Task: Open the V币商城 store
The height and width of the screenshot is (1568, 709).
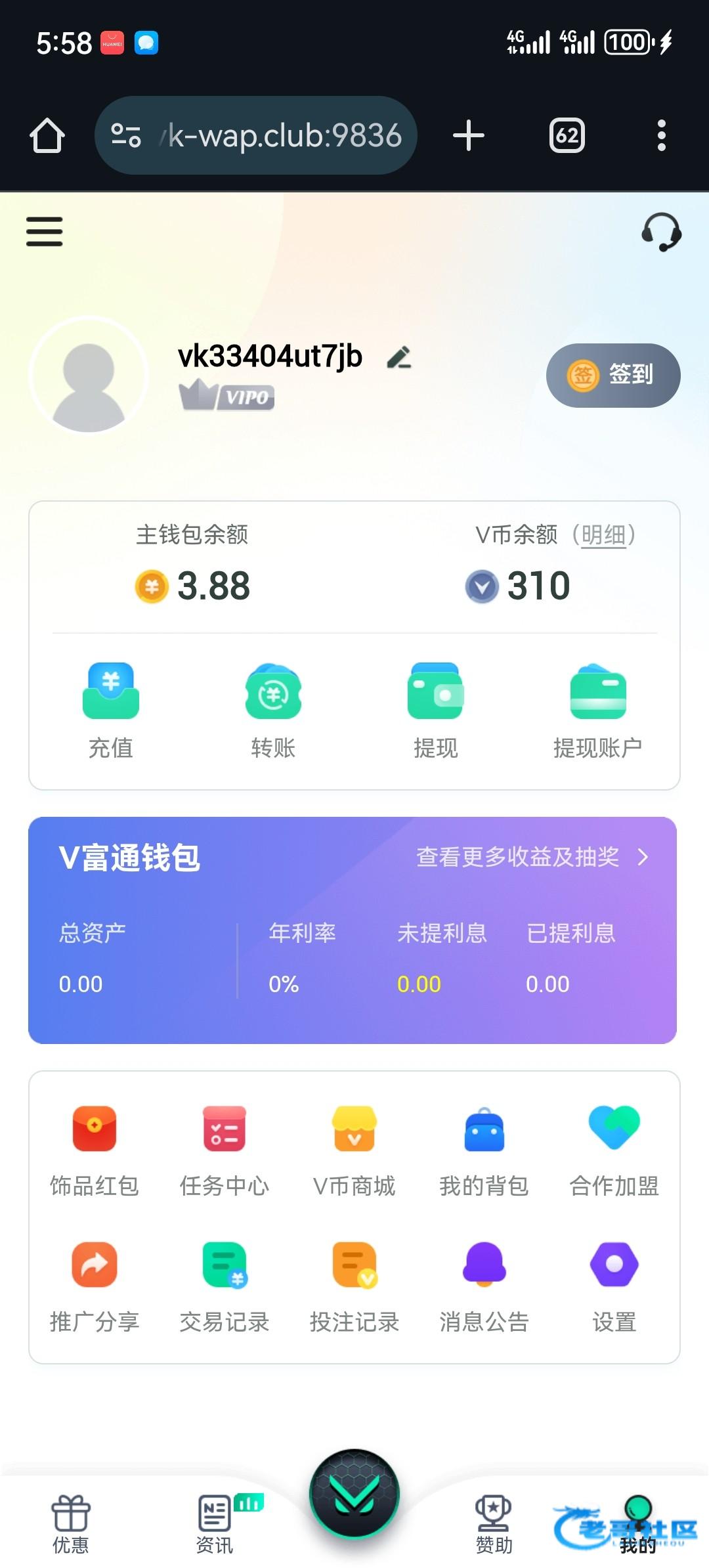Action: pyautogui.click(x=354, y=1150)
